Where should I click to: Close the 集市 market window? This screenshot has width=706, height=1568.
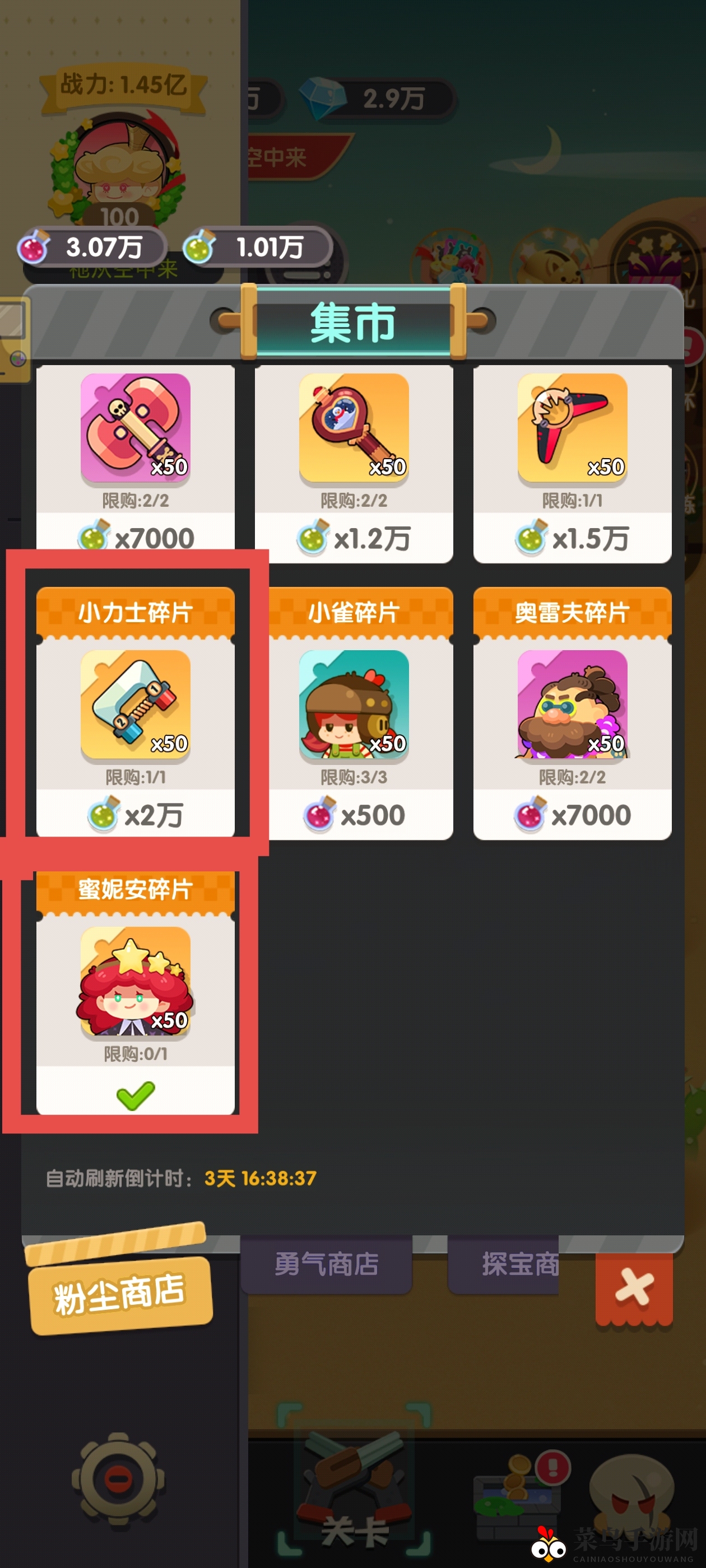[x=634, y=1287]
